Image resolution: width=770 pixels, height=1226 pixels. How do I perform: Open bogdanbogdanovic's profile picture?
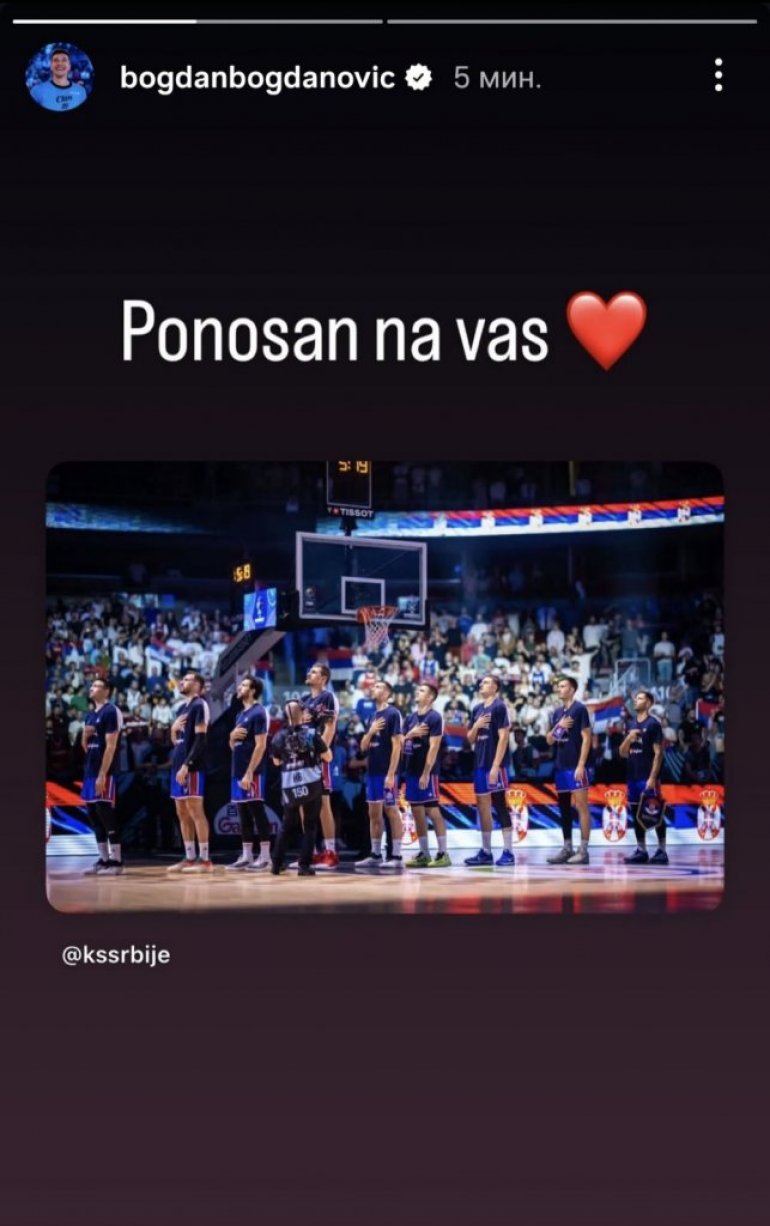tap(59, 77)
